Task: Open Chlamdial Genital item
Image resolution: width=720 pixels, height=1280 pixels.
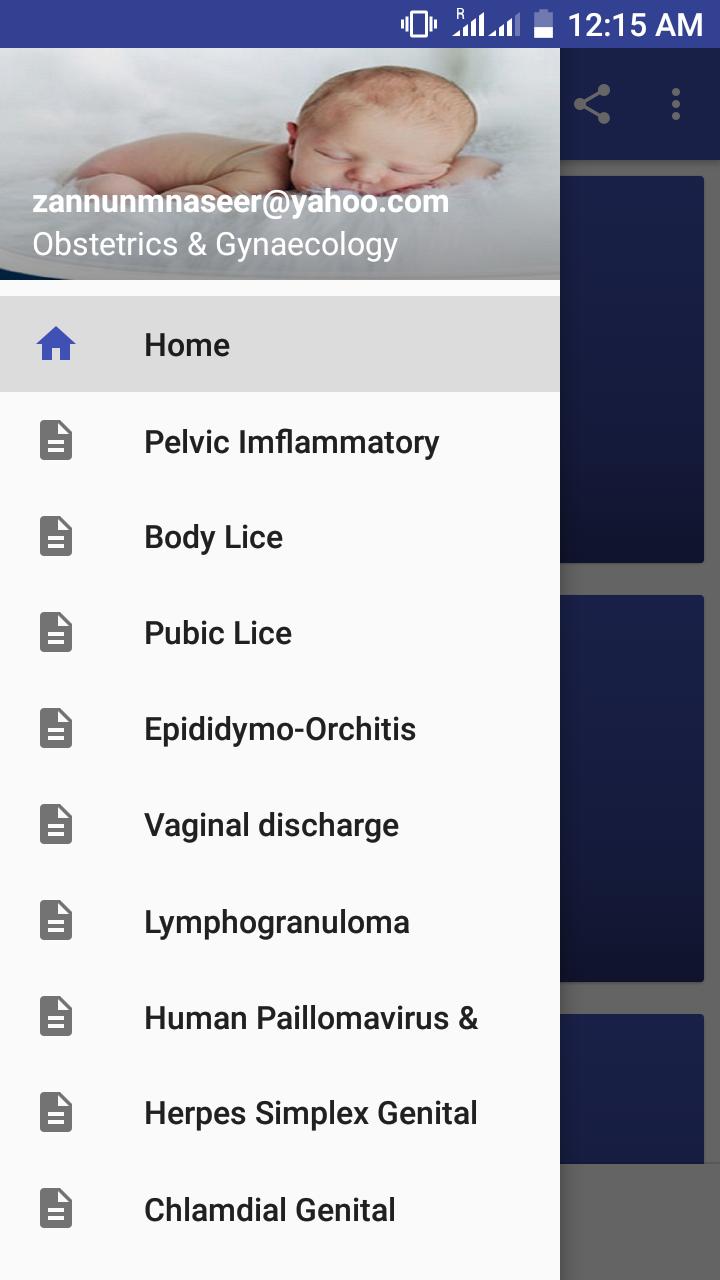Action: coord(280,1209)
